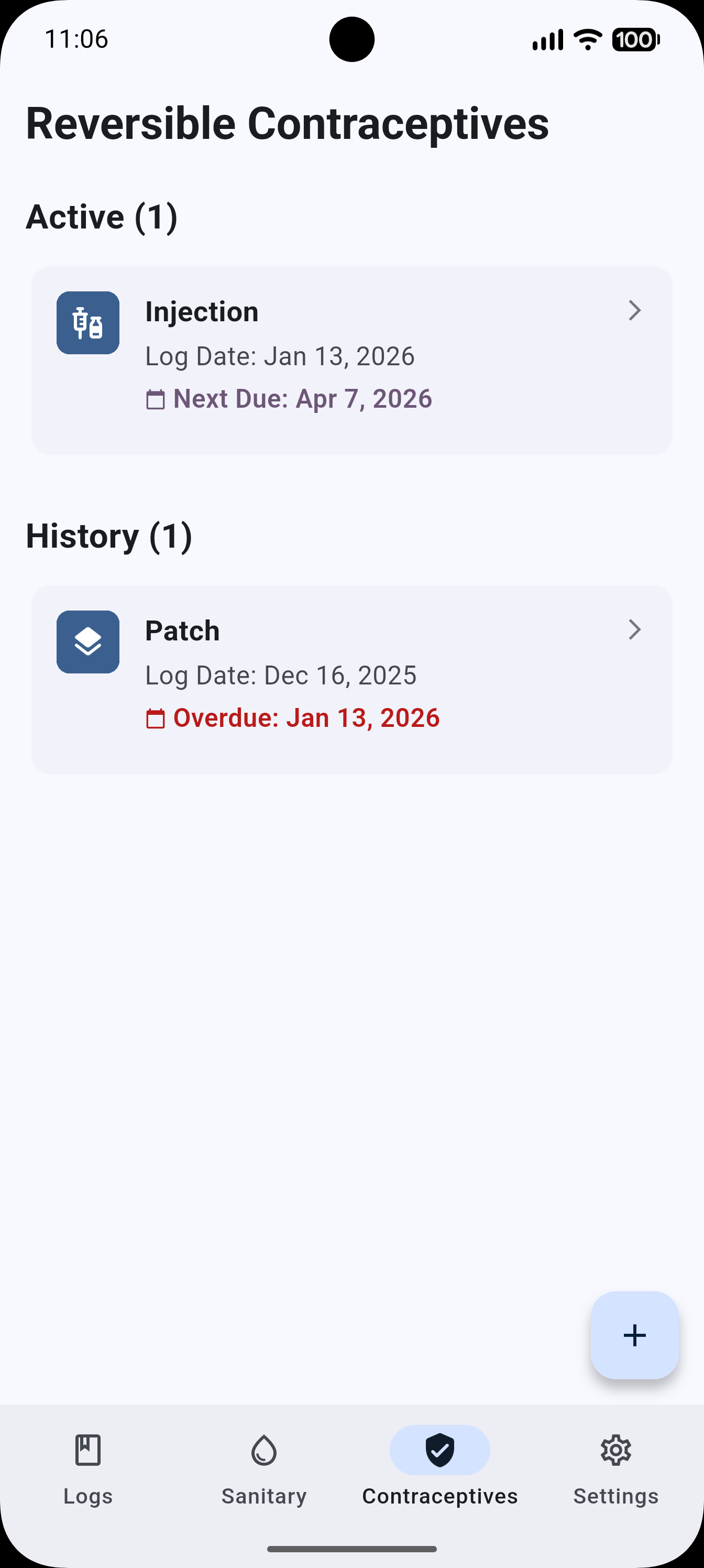The height and width of the screenshot is (1568, 704).
Task: Open the Patch history entry
Action: [351, 678]
